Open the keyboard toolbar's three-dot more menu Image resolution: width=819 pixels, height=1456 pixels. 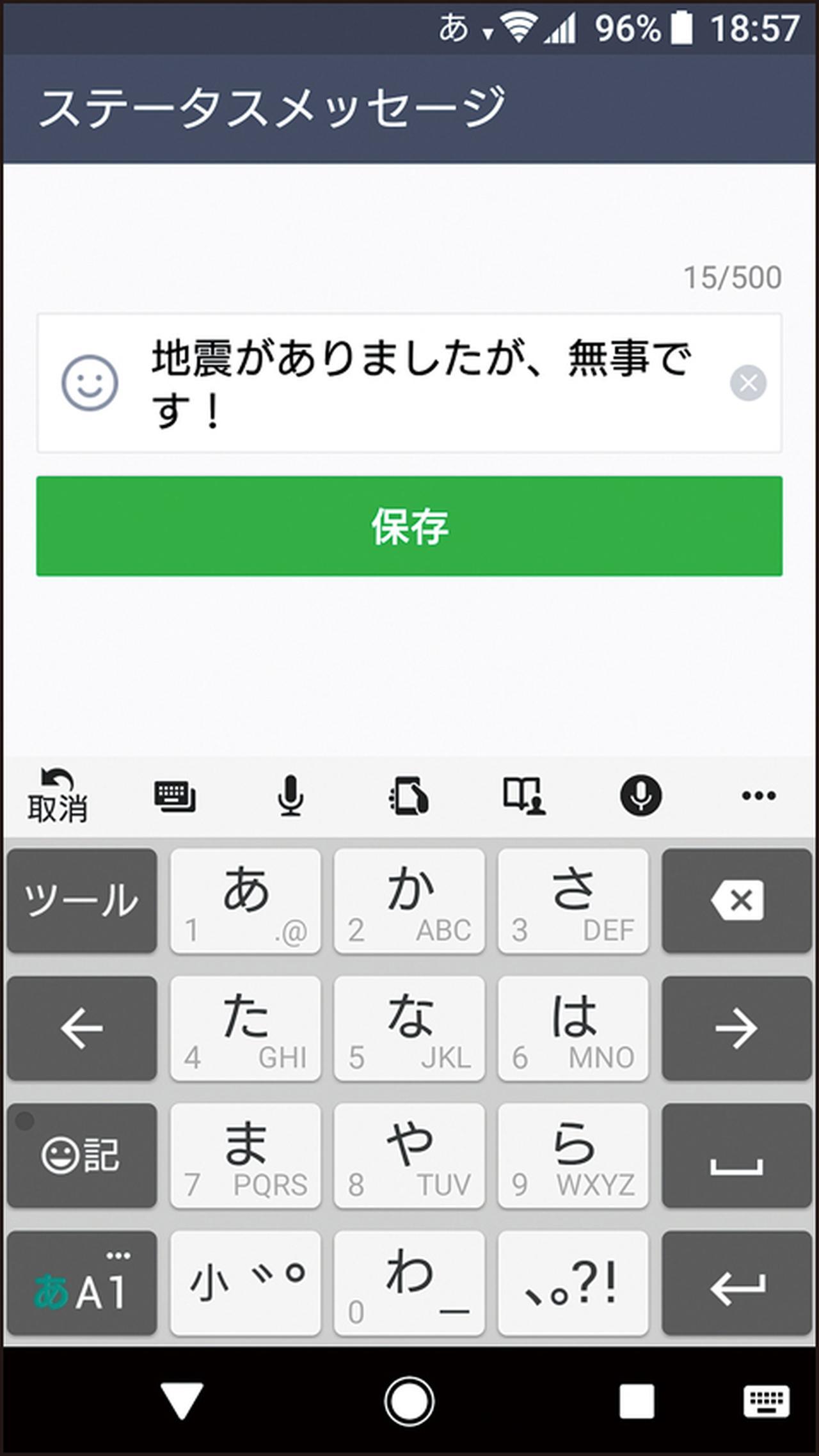click(x=759, y=796)
